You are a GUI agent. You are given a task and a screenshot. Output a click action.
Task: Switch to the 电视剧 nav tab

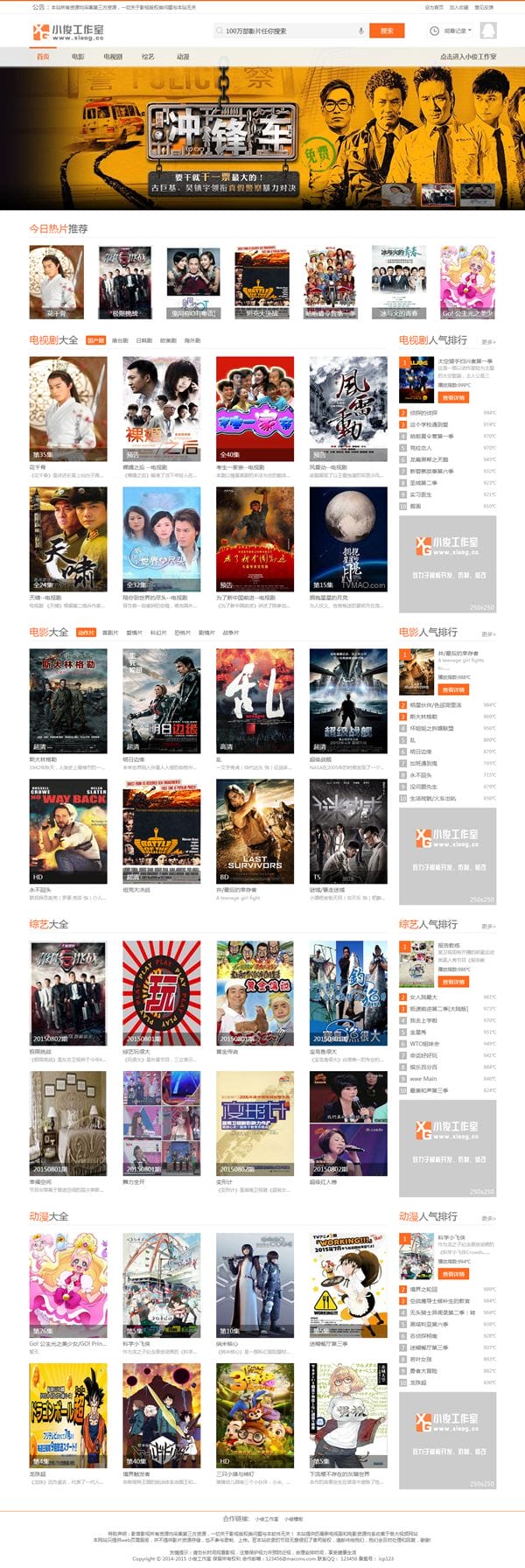pos(113,57)
